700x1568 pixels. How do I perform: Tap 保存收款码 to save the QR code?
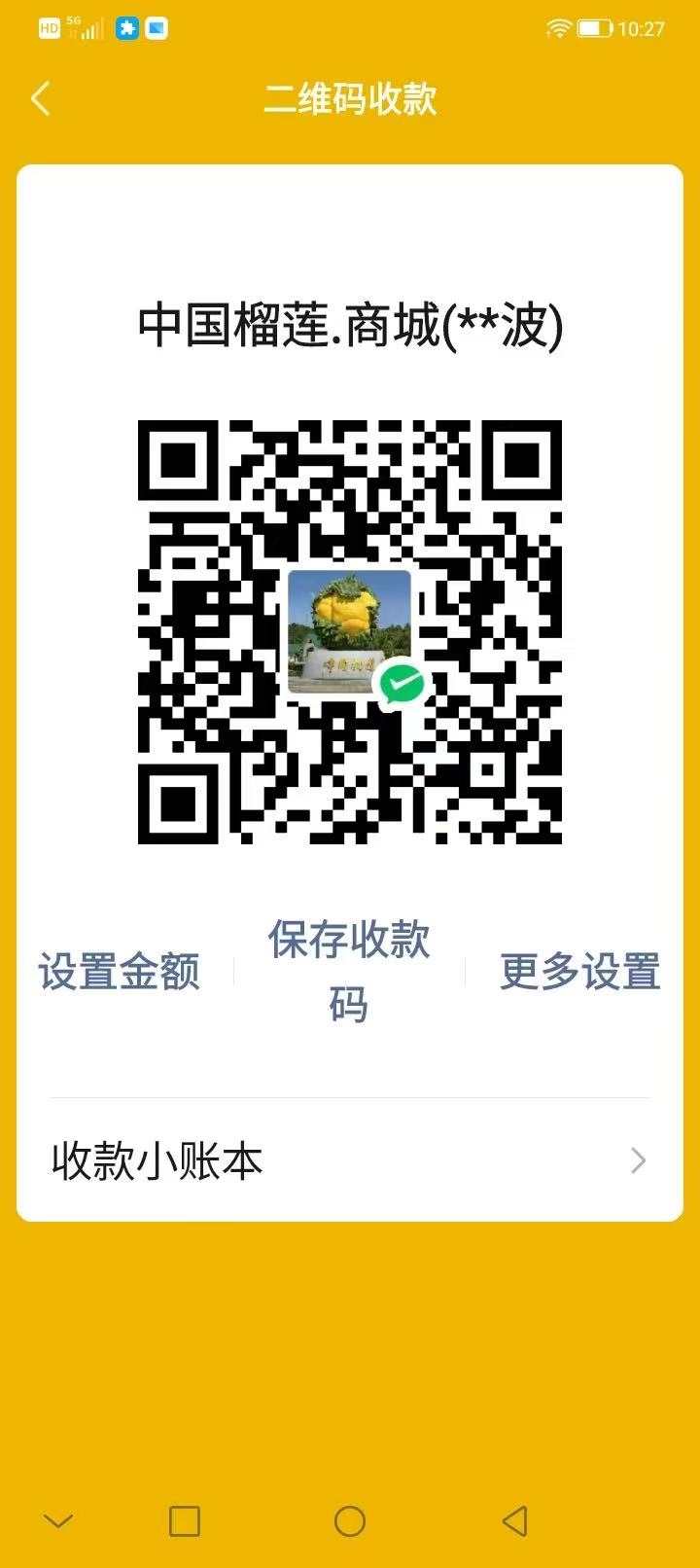349,971
